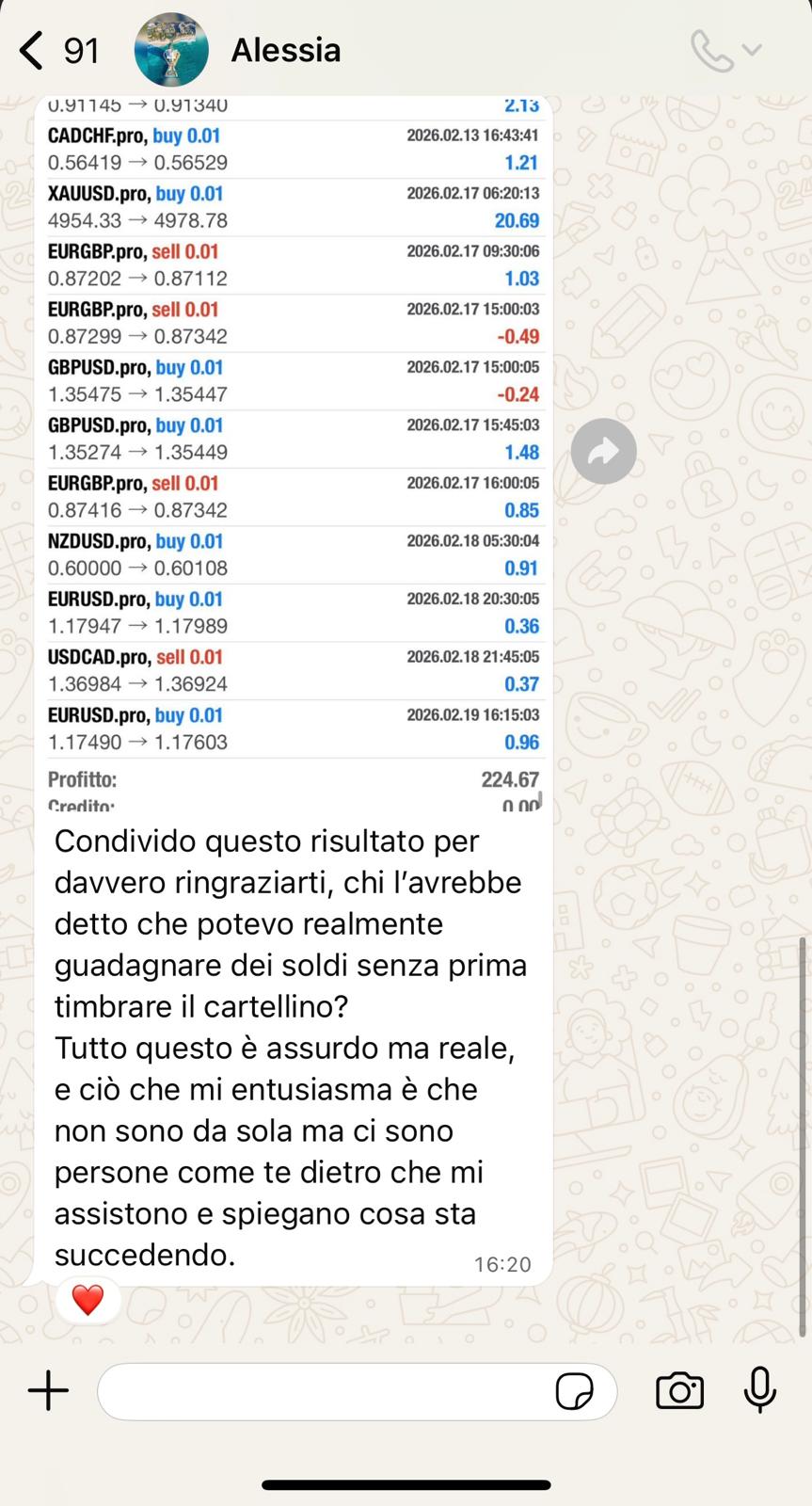Open the shared trading screenshot
The height and width of the screenshot is (1506, 812).
click(292, 452)
